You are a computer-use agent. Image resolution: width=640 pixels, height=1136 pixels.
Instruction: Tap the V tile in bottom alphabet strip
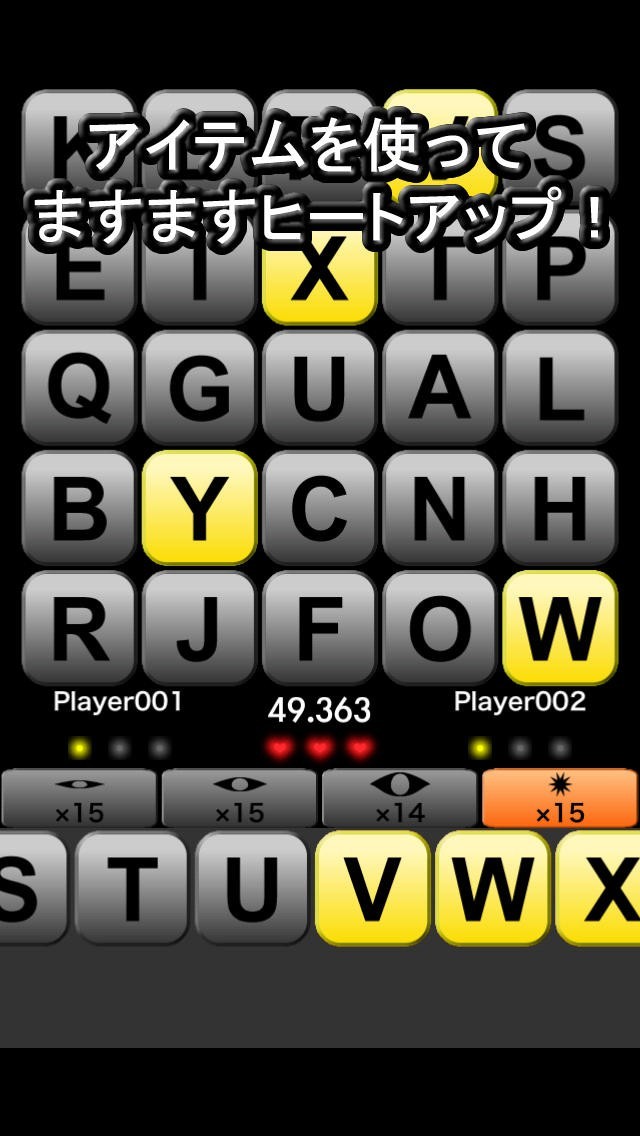pos(372,888)
